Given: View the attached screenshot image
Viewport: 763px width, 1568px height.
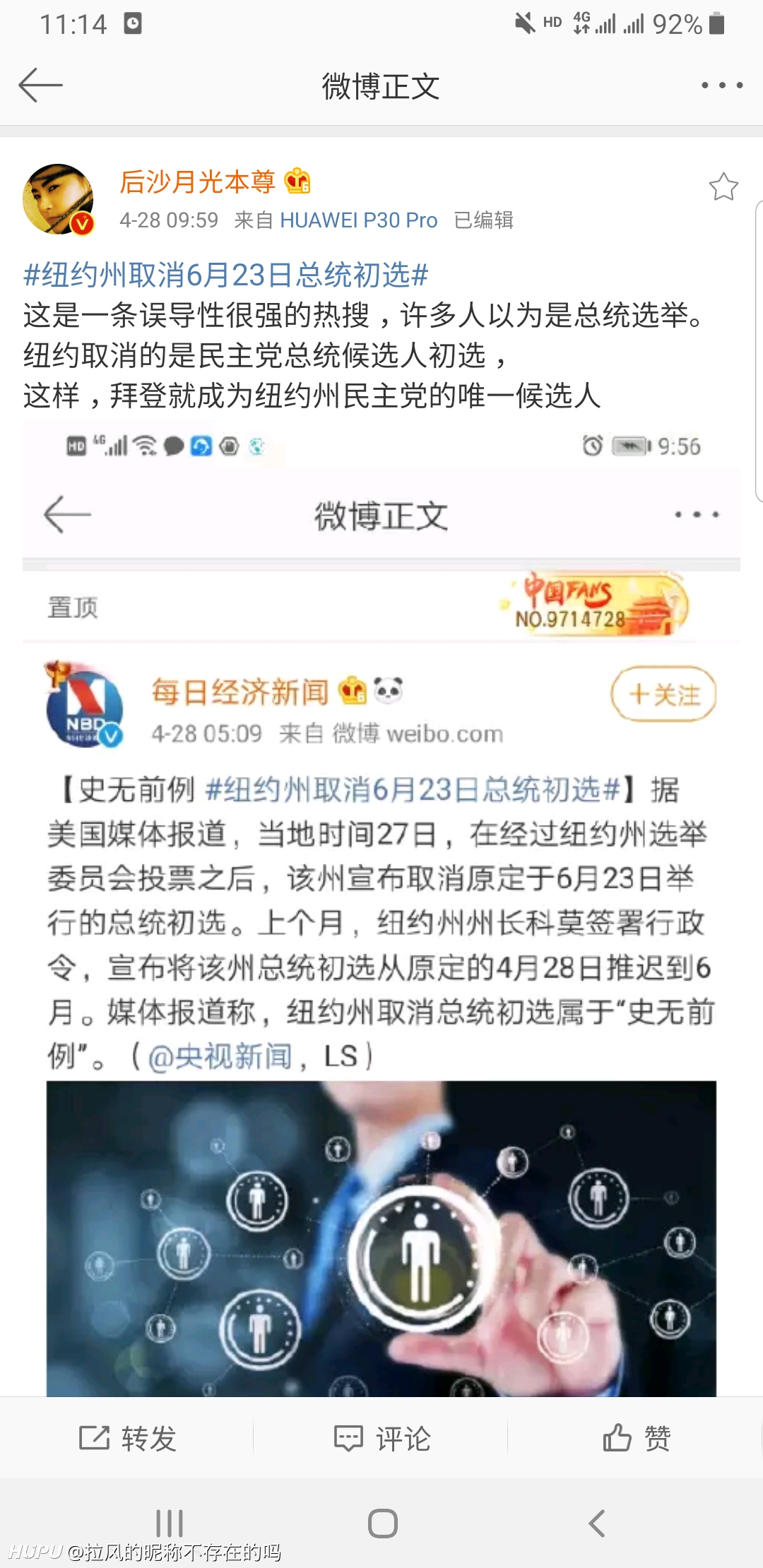Looking at the screenshot, I should (381, 909).
